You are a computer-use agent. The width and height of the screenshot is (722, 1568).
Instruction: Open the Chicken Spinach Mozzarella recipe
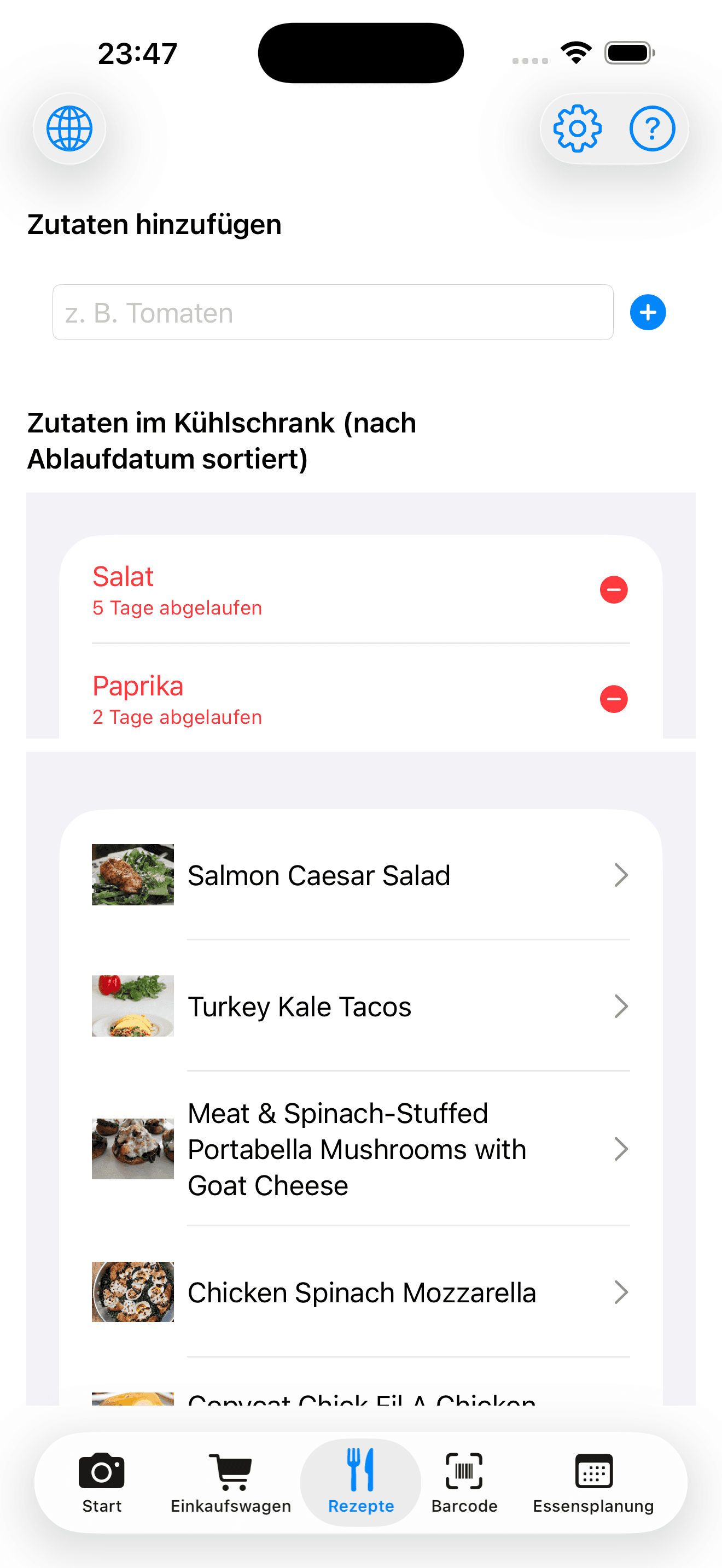tap(360, 1292)
